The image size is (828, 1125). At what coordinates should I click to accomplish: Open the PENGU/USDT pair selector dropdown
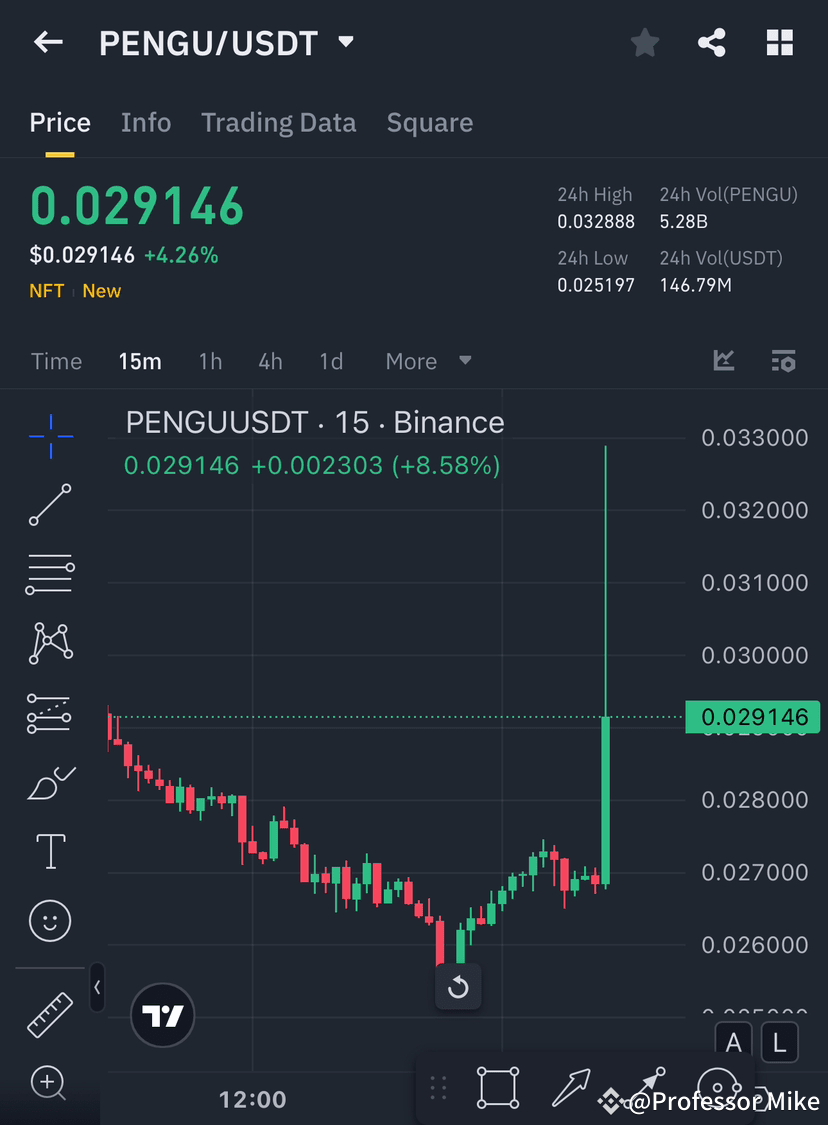click(345, 42)
